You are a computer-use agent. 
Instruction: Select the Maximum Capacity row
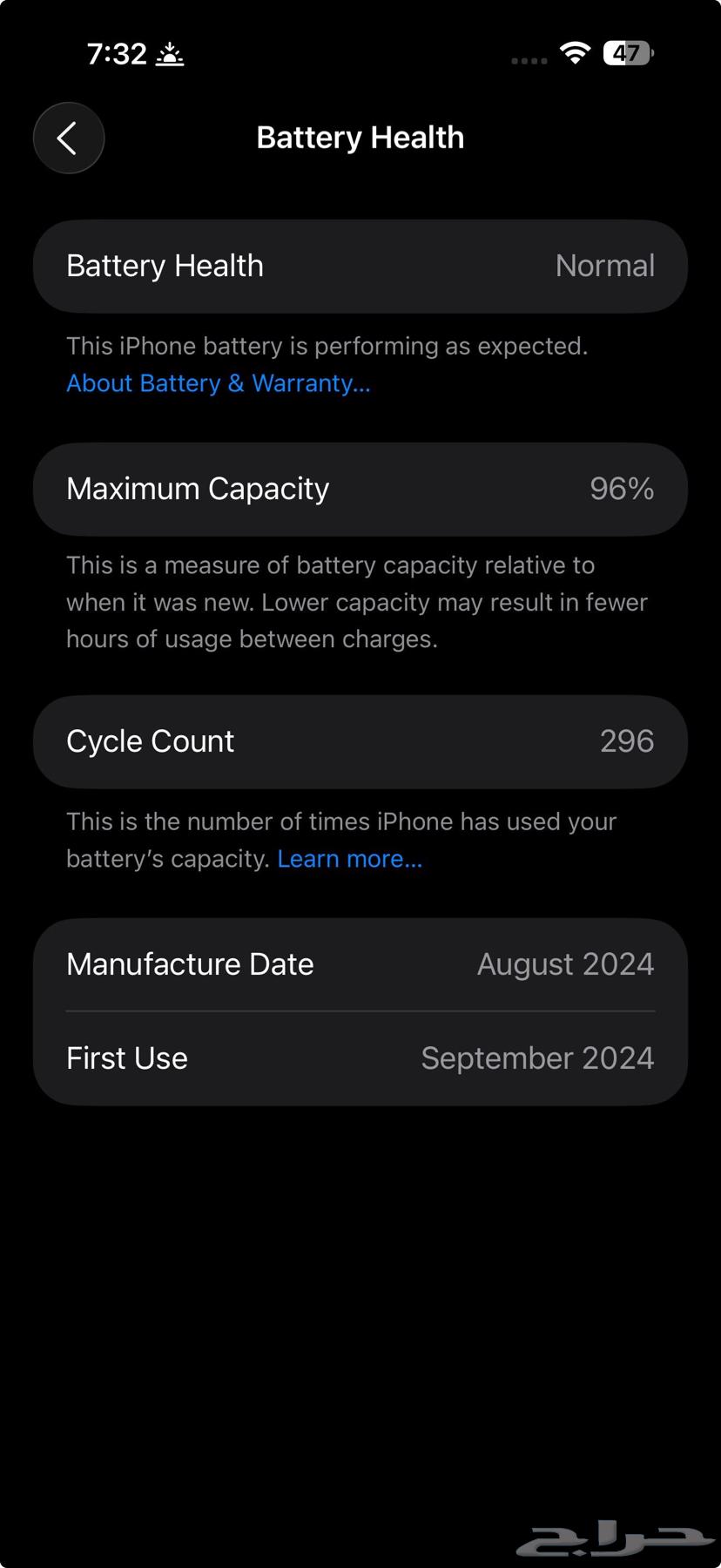[360, 489]
